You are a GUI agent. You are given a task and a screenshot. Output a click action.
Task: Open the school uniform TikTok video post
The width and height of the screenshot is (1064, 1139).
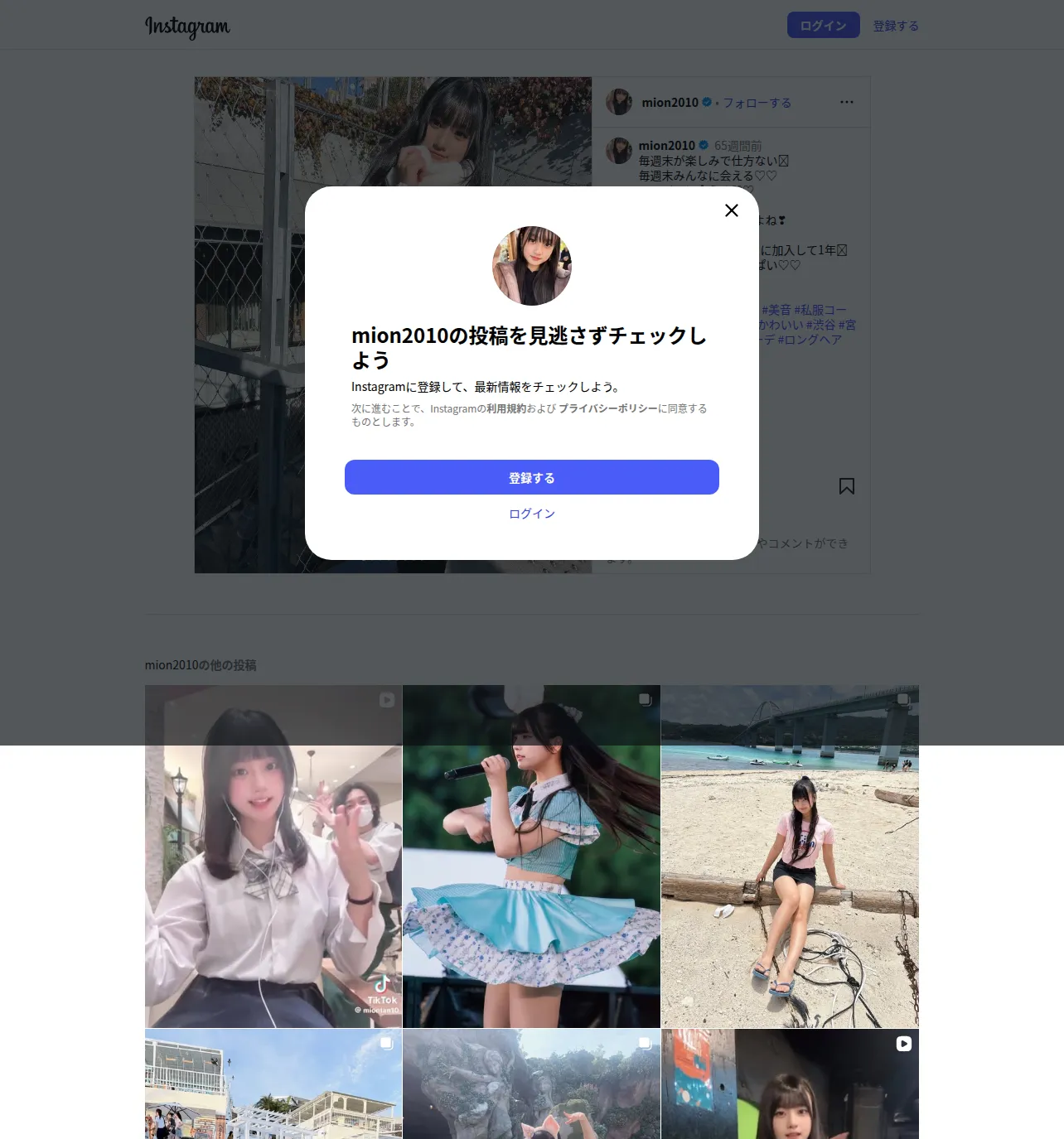[x=273, y=857]
